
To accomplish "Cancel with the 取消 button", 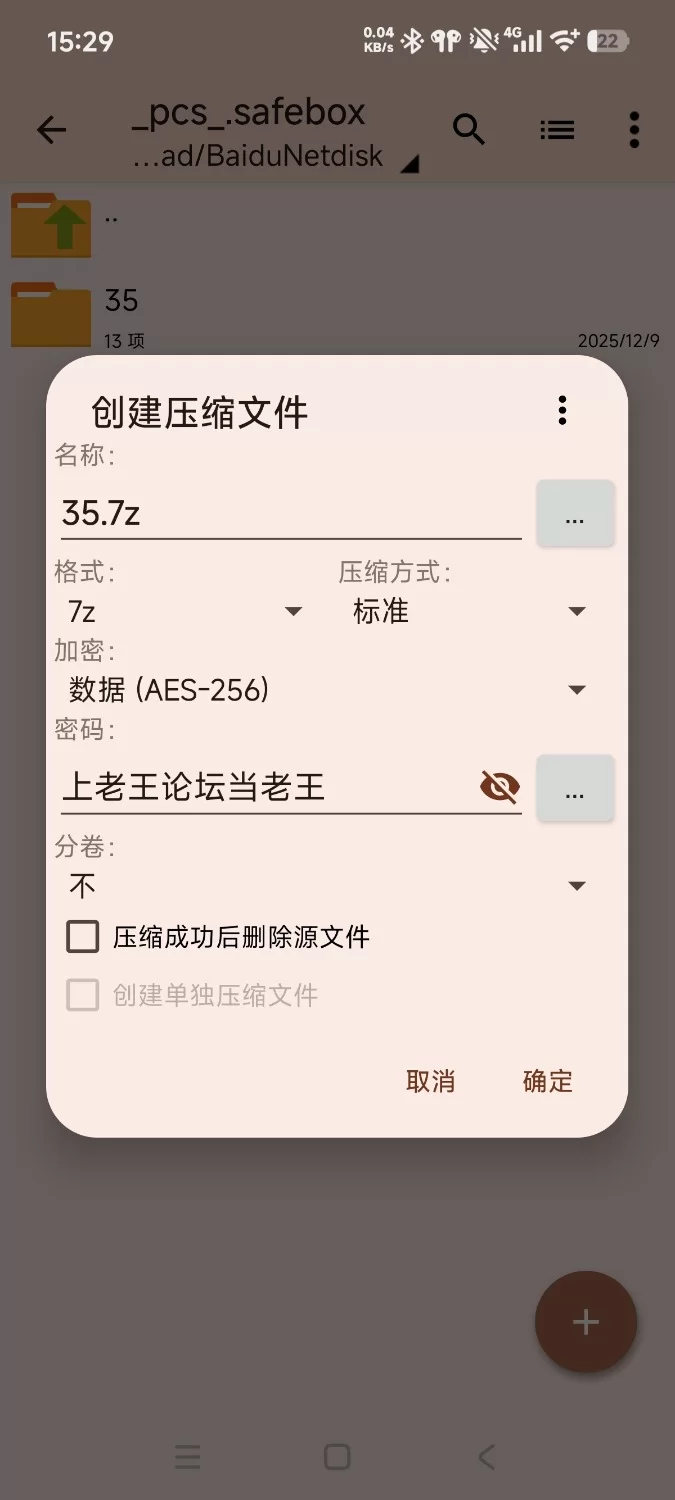I will 430,1081.
